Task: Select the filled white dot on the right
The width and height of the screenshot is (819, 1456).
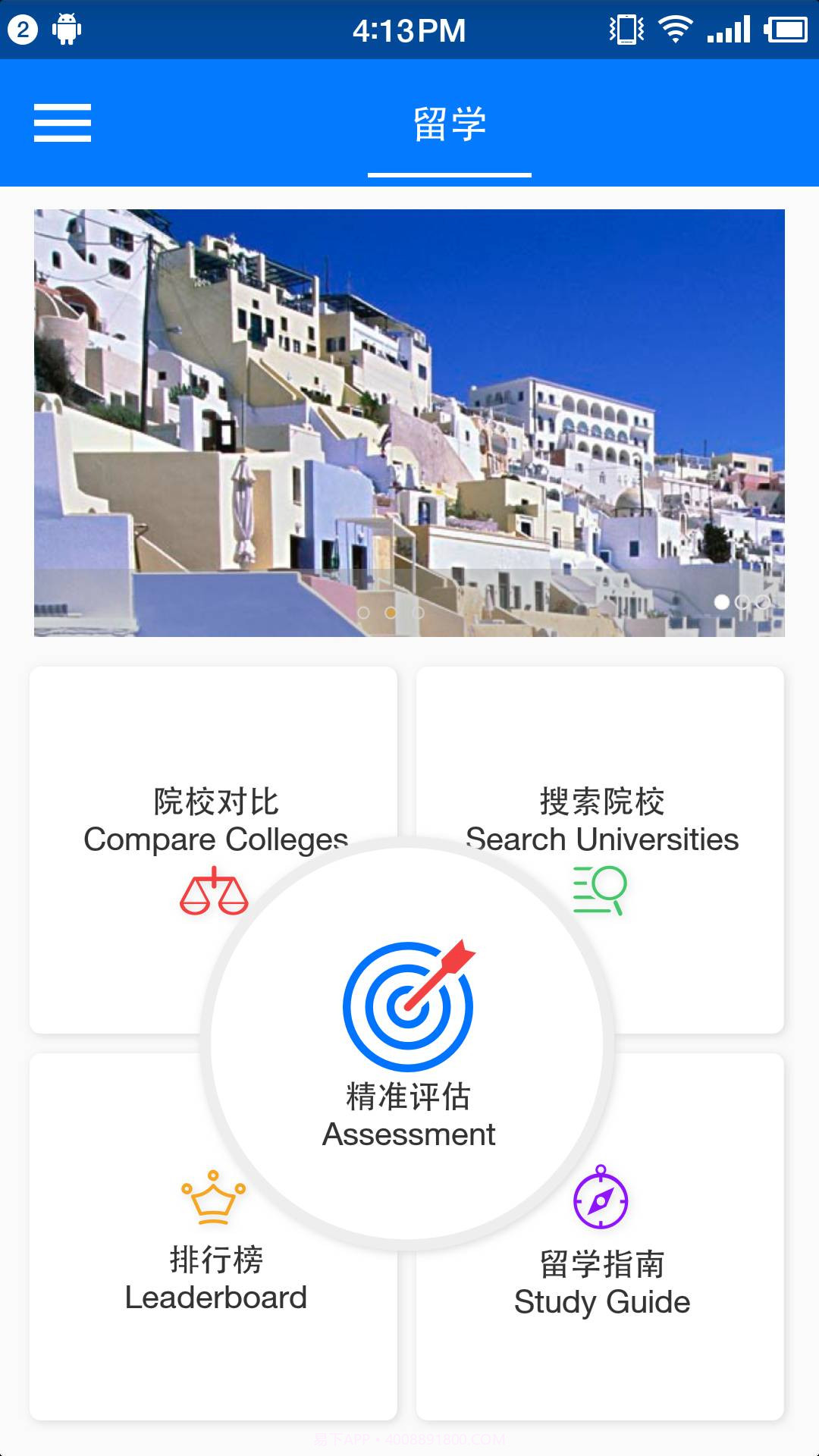Action: pyautogui.click(x=721, y=603)
